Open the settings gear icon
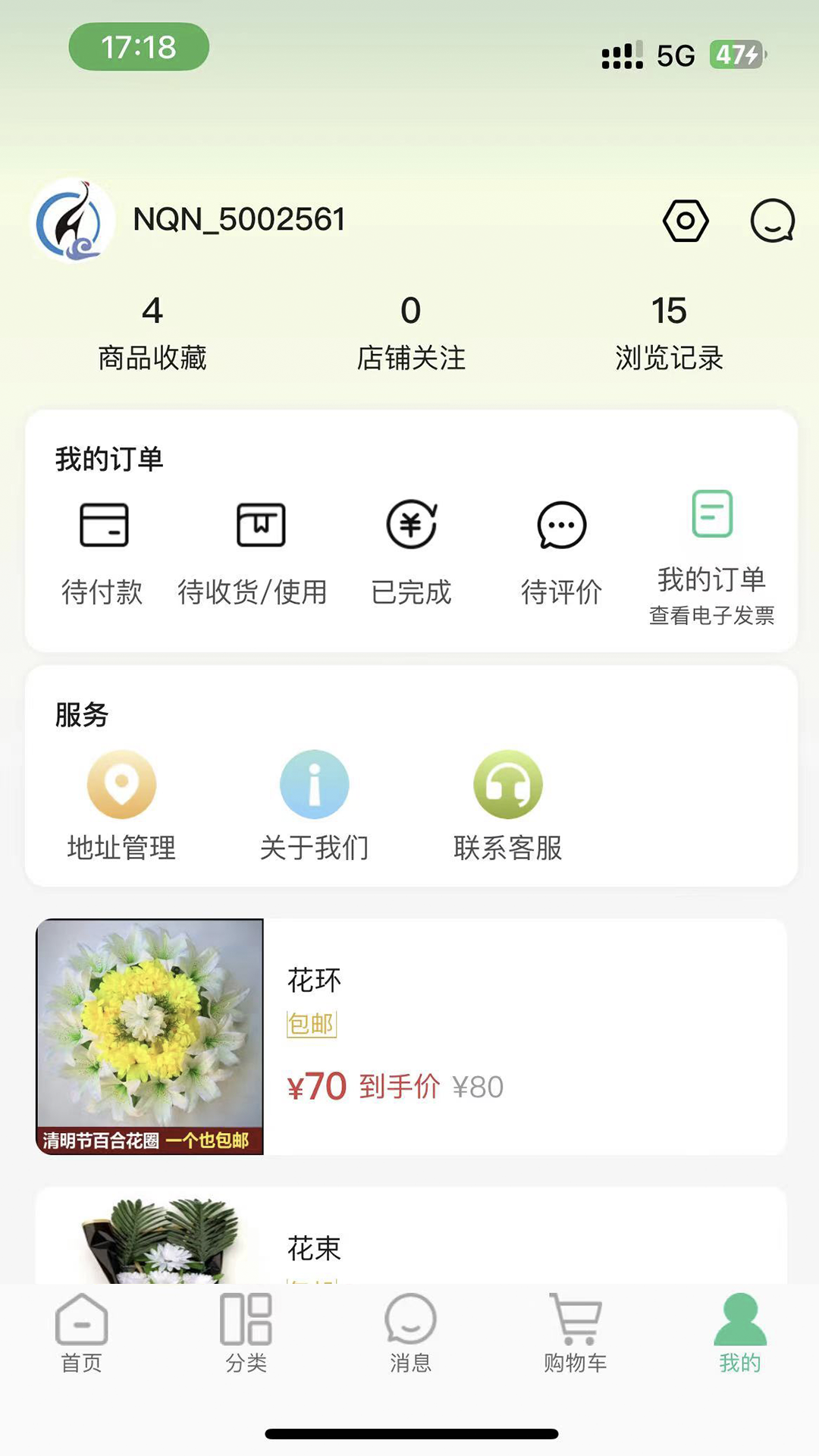Image resolution: width=819 pixels, height=1456 pixels. (685, 221)
